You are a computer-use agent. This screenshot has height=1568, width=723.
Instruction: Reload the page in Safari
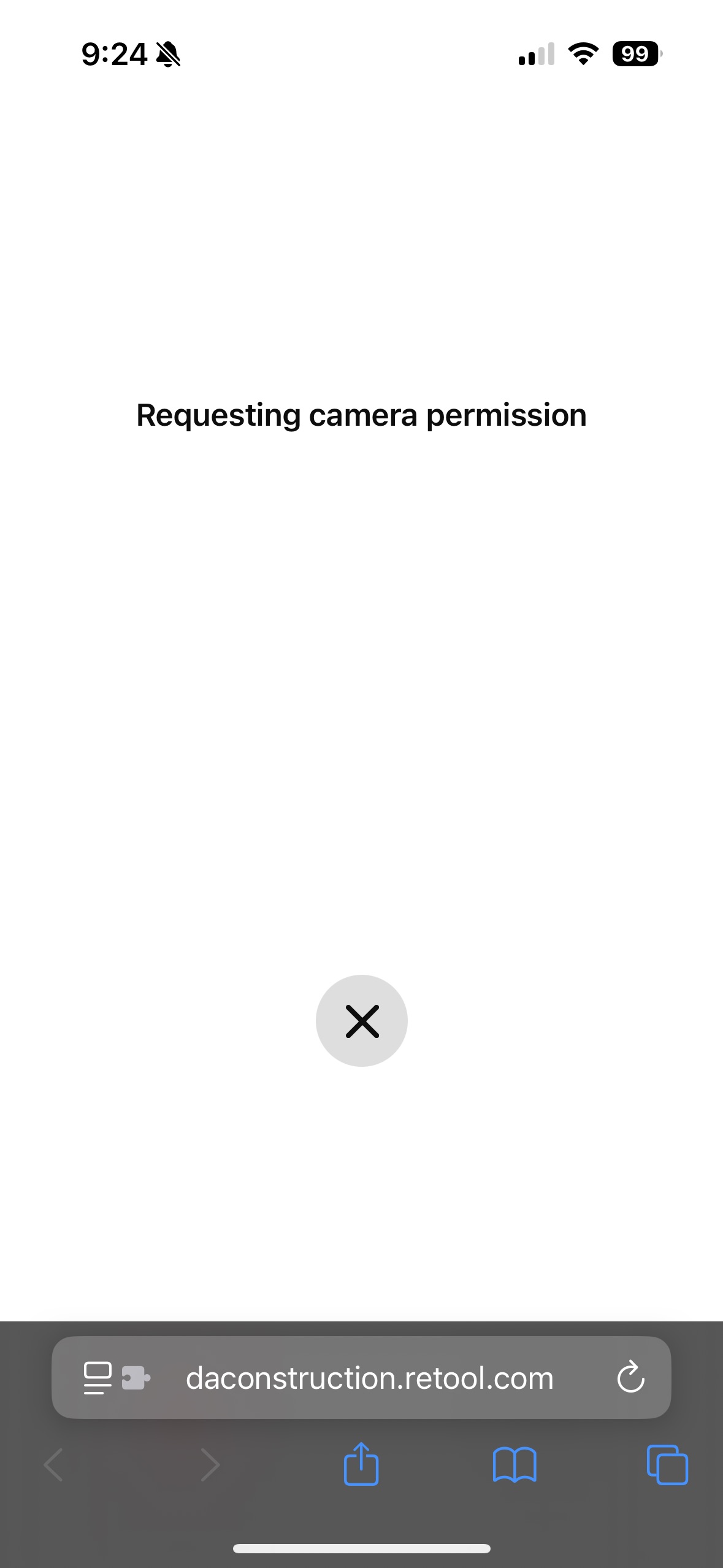(x=630, y=1377)
